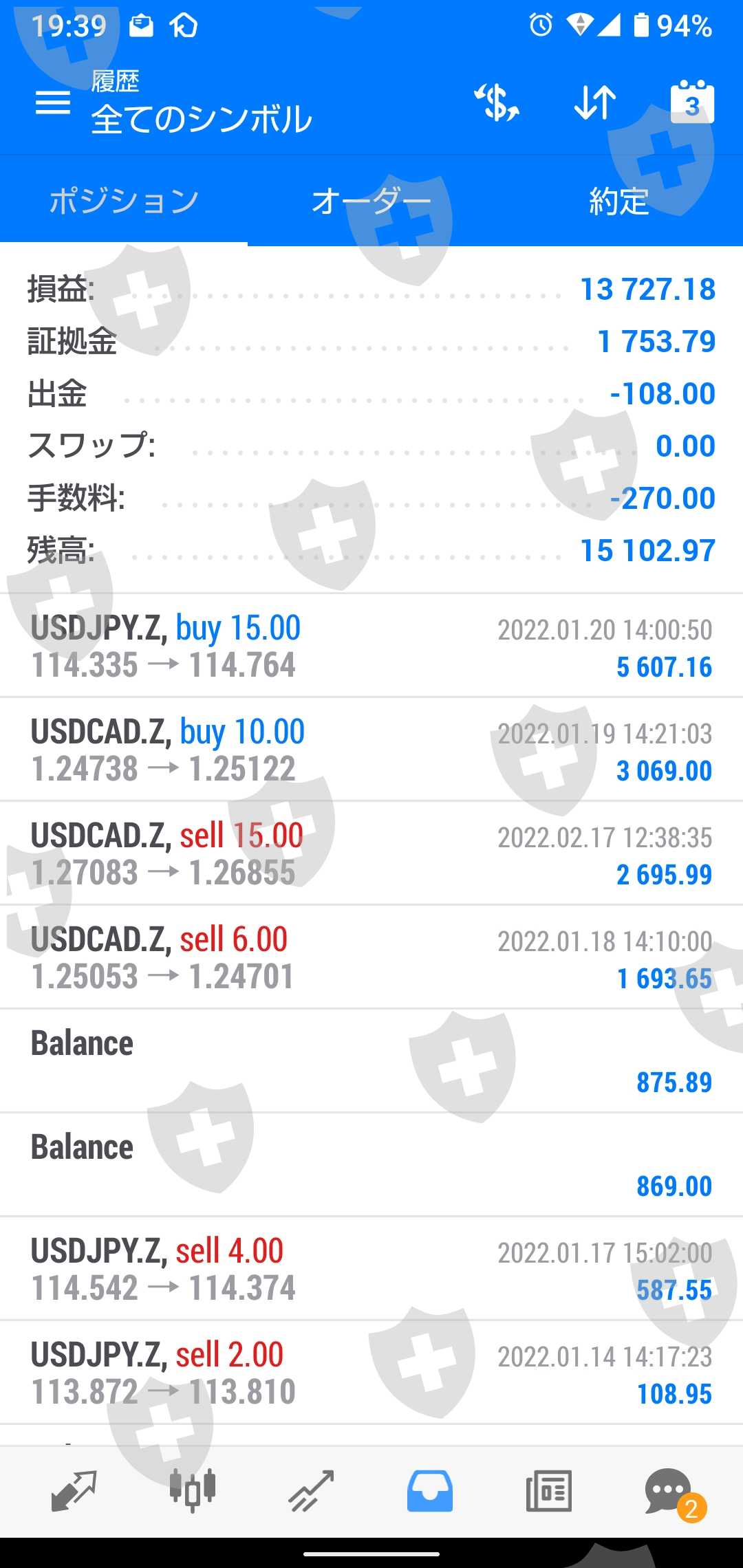
Task: View the USDJPY.Z sell 2.00 trade
Action: click(371, 1373)
